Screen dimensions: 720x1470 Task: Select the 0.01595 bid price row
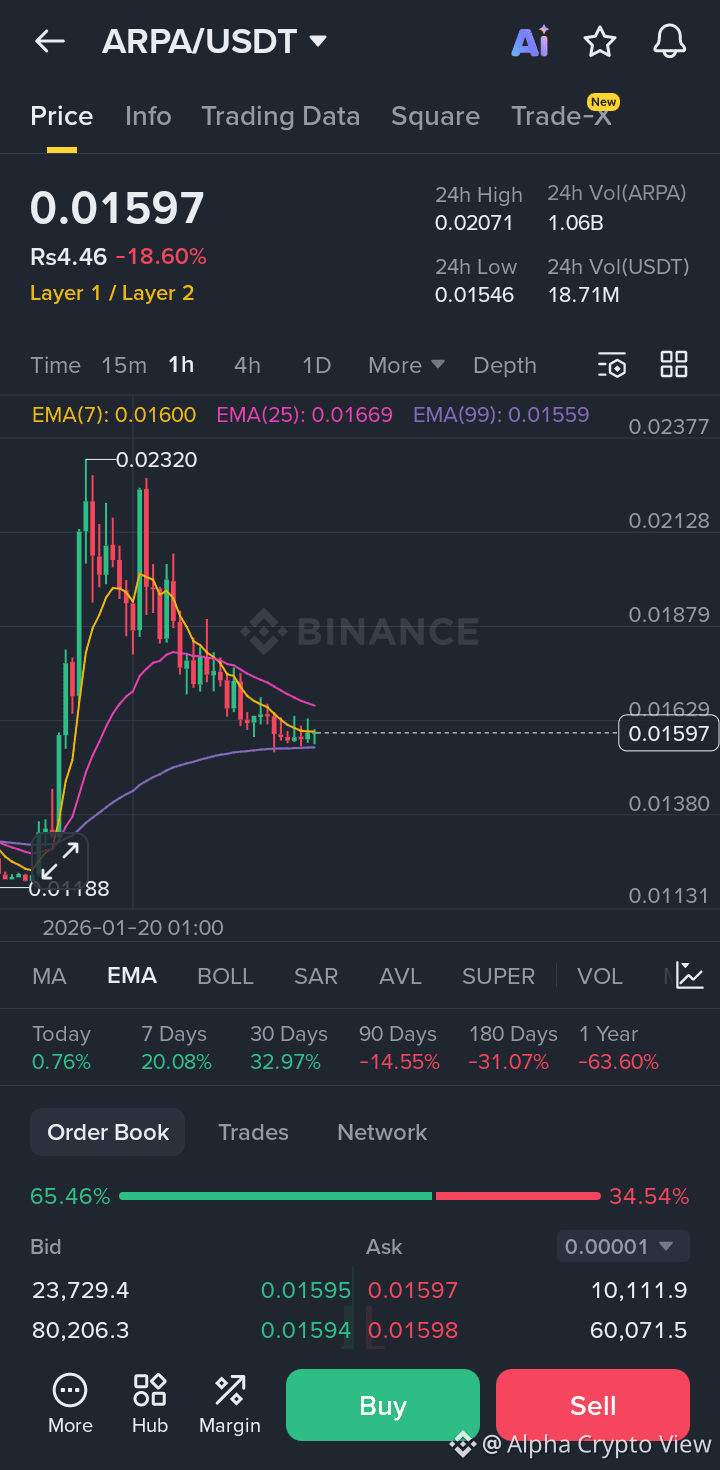(306, 1290)
